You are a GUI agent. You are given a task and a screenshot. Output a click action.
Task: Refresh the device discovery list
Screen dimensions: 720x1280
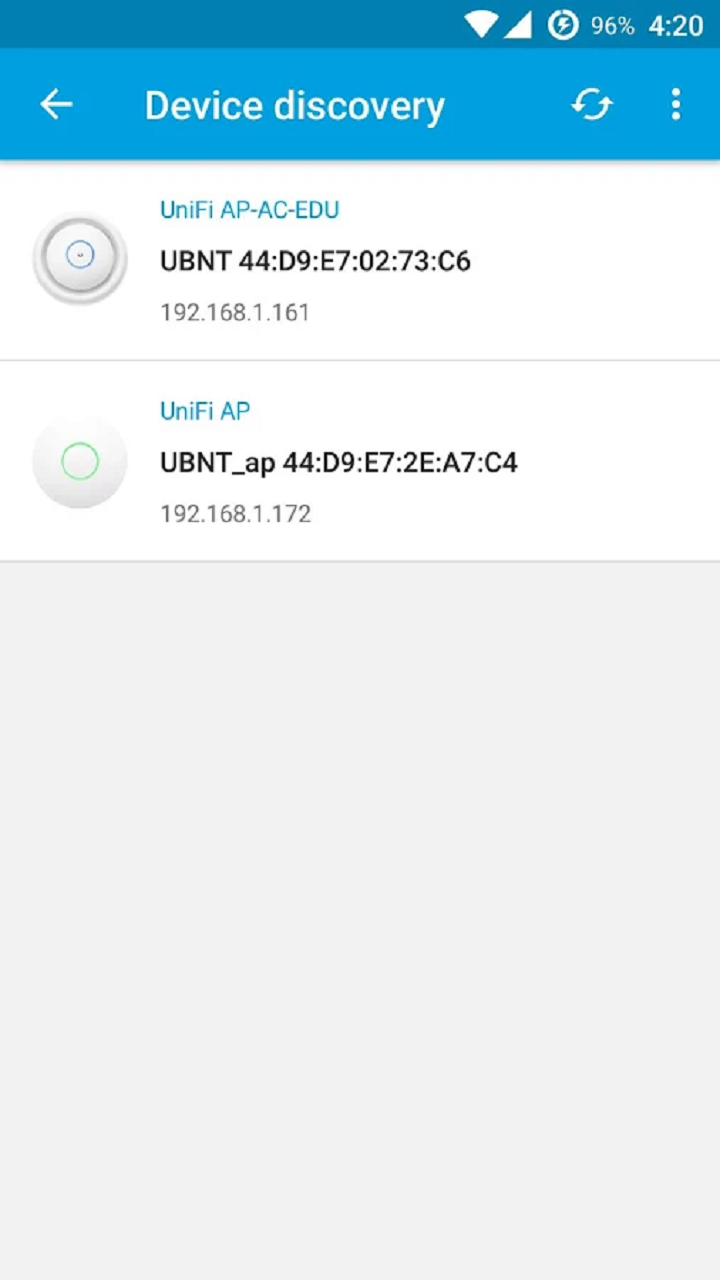592,104
